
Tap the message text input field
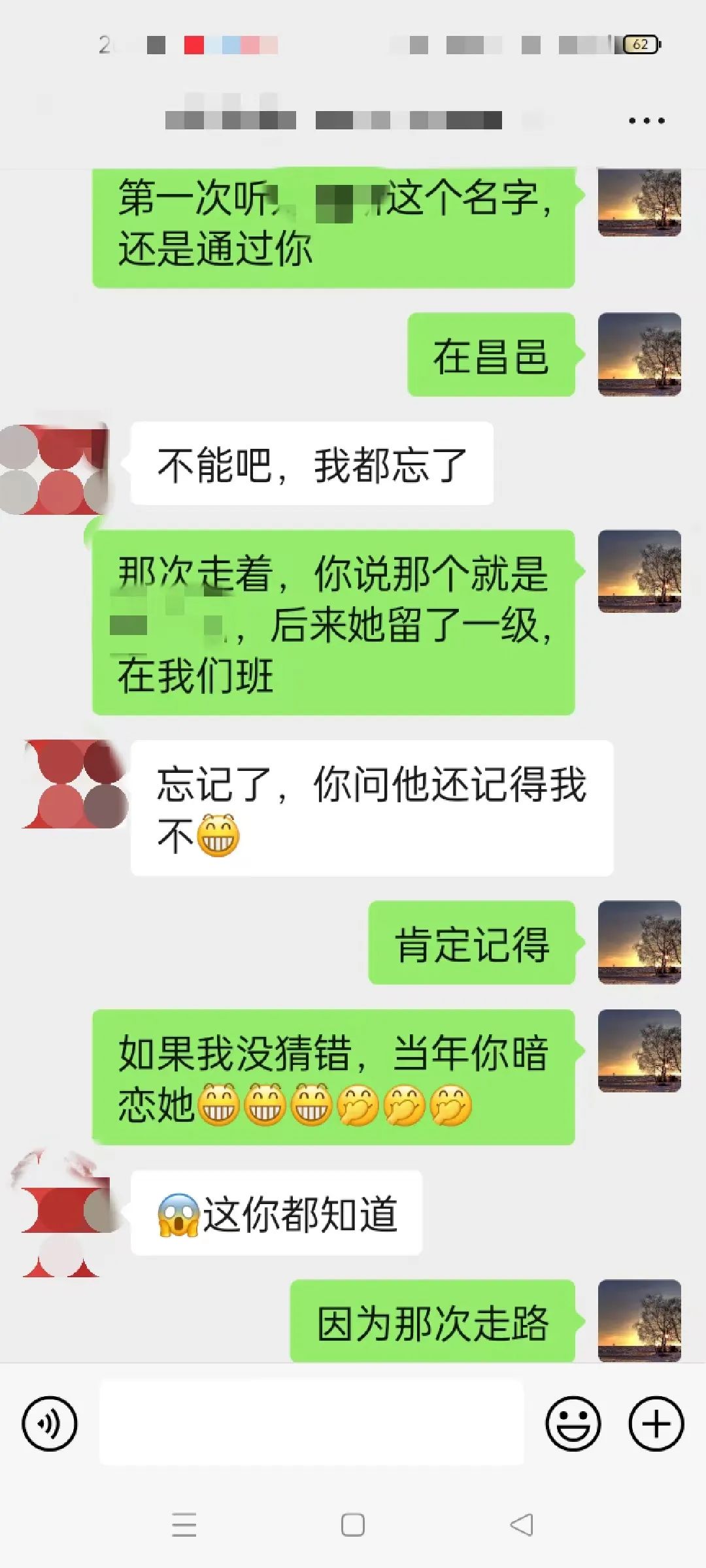[311, 1424]
